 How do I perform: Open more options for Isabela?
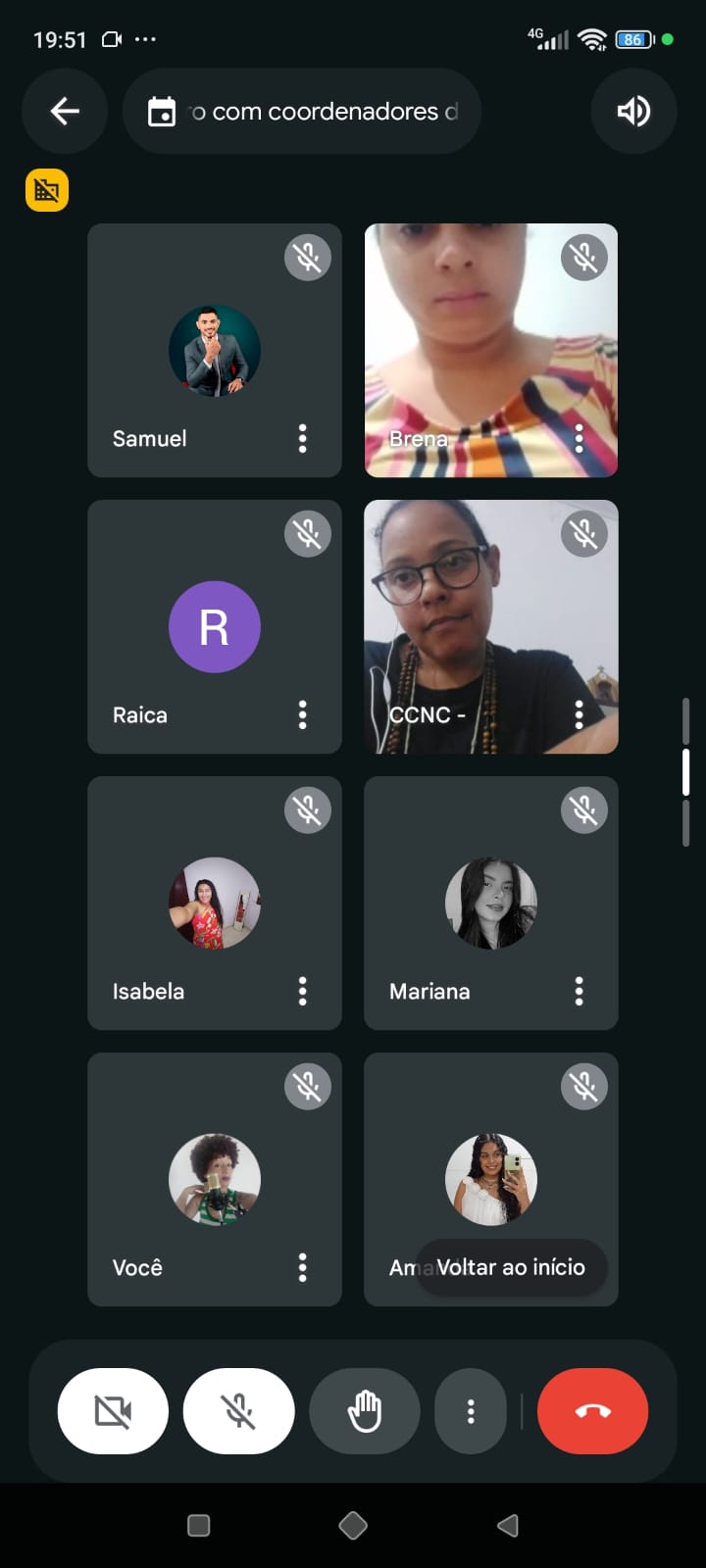coord(302,991)
